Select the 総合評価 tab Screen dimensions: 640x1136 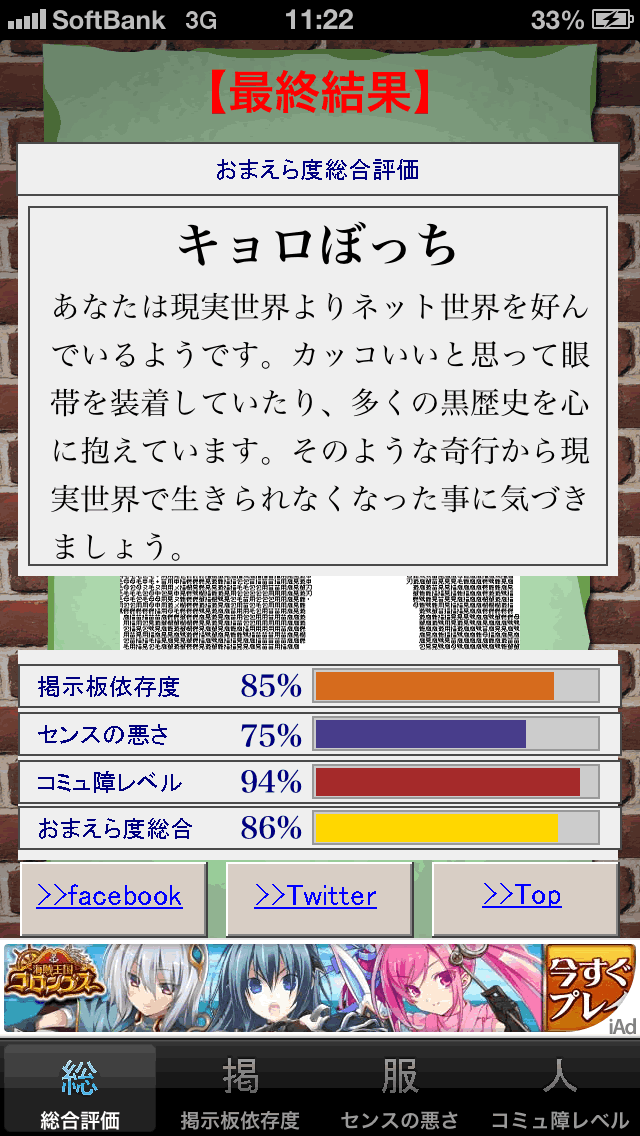click(80, 1088)
